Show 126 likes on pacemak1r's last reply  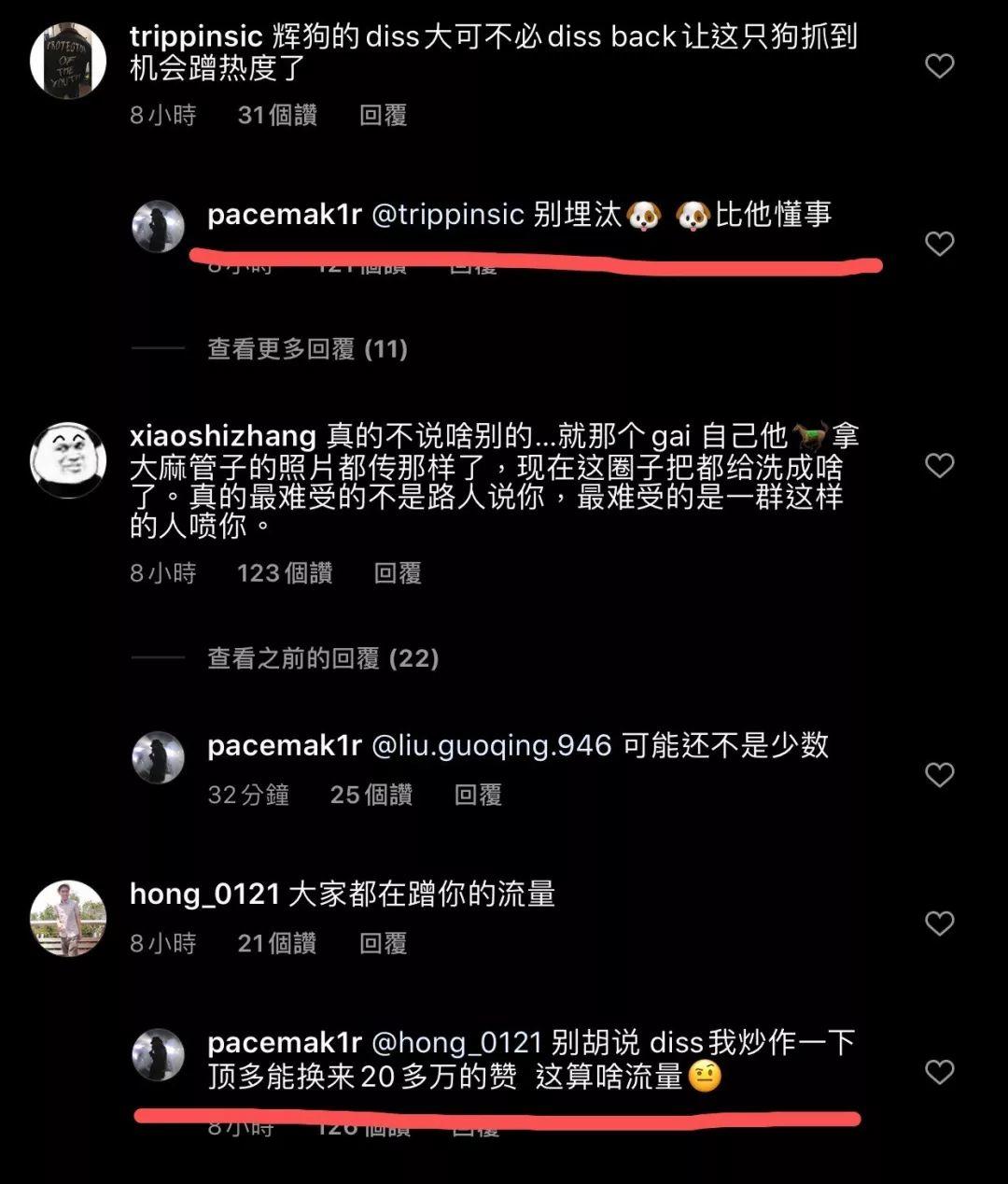367,1130
